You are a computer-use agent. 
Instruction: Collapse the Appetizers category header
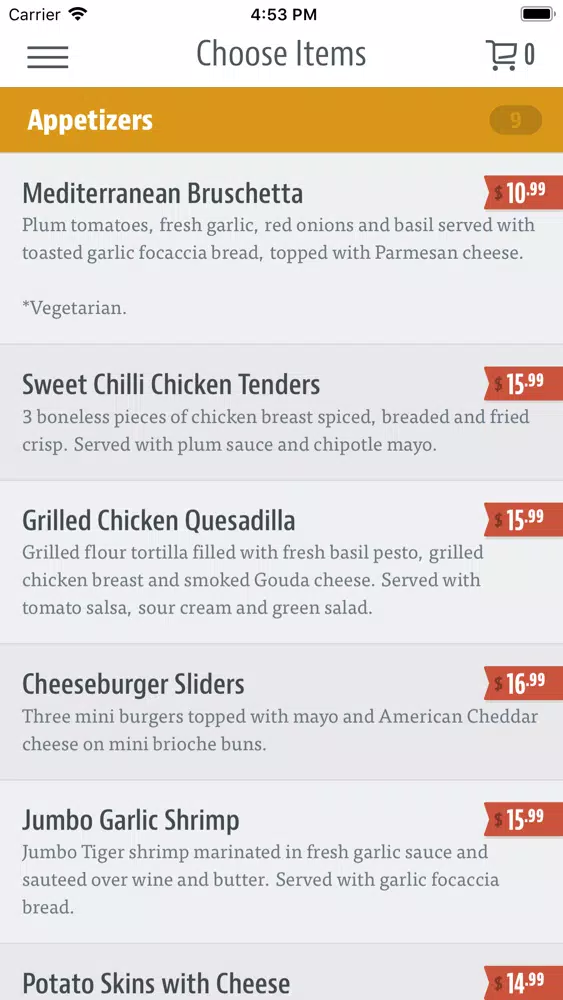[x=281, y=120]
